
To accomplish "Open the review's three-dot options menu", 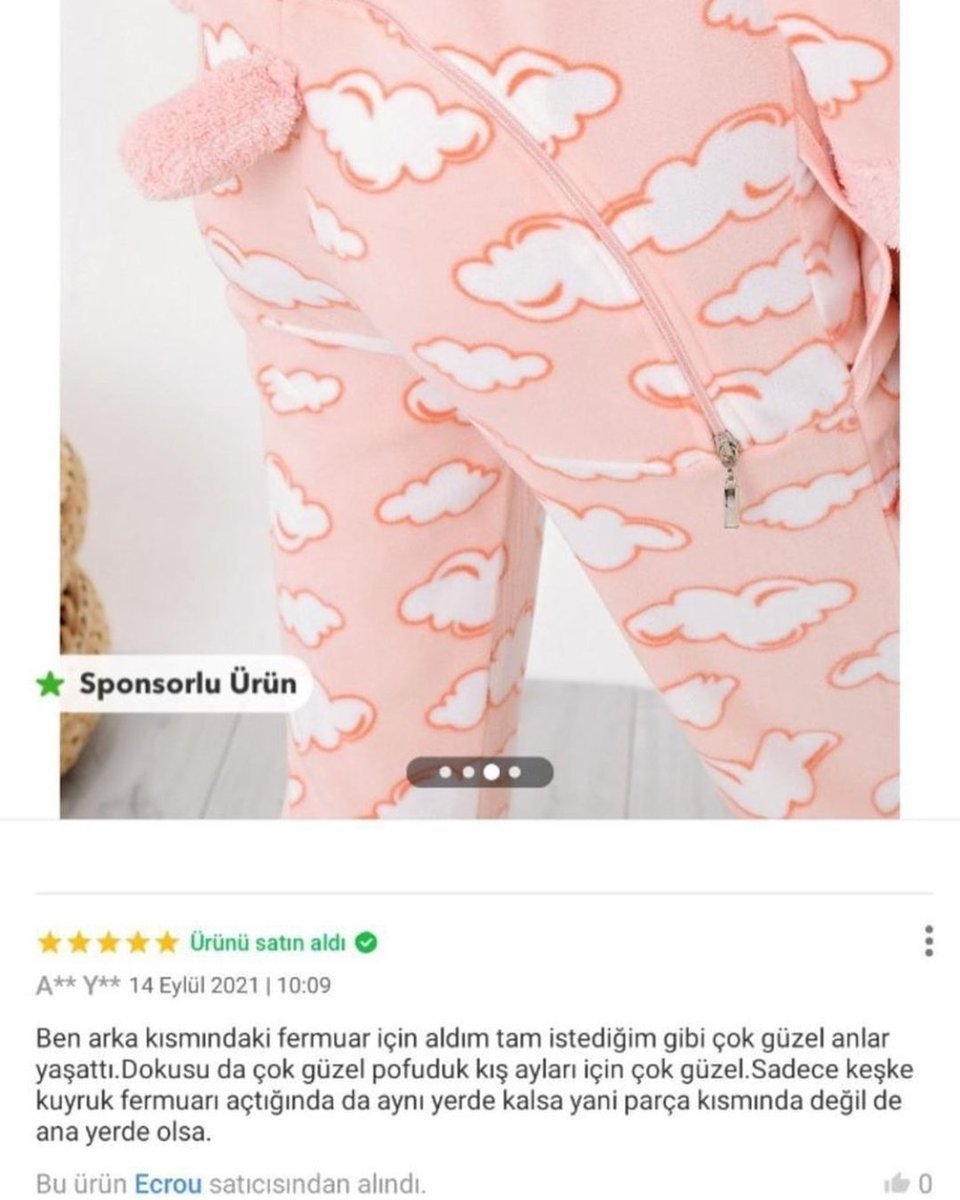I will click(x=929, y=941).
